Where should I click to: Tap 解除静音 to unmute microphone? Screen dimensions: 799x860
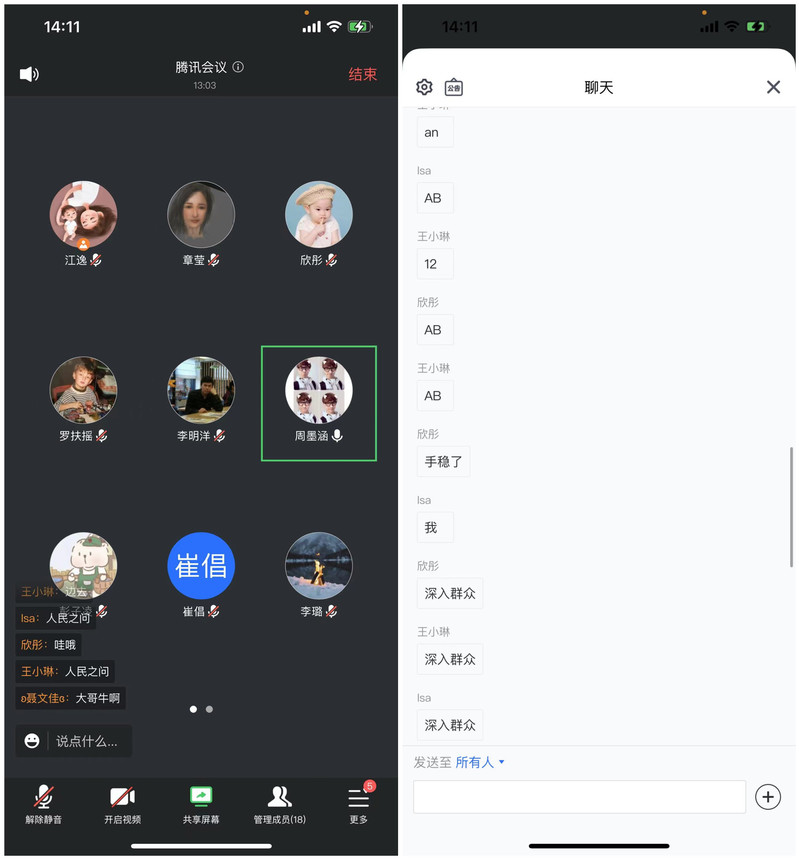point(43,803)
